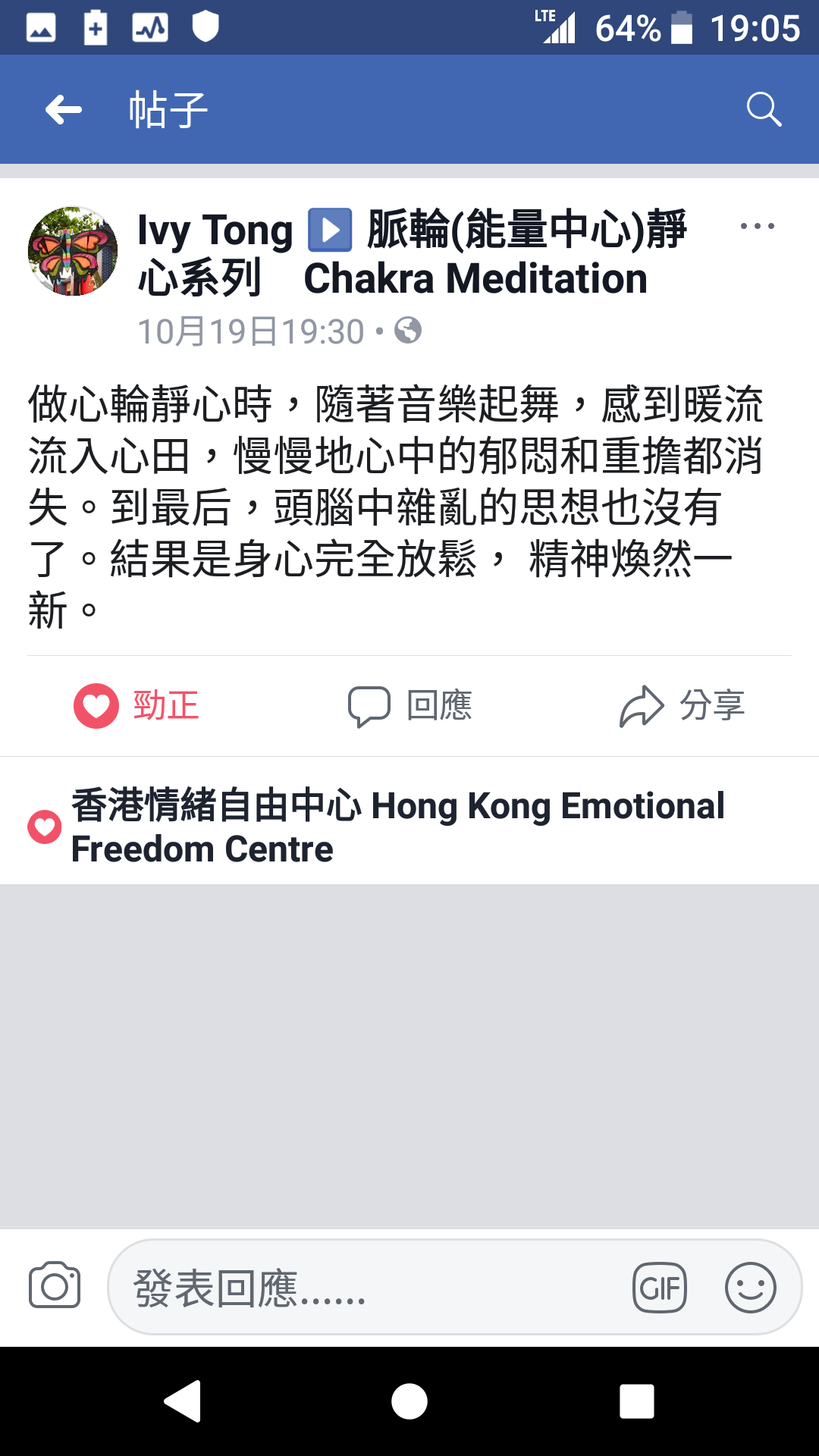Tap the 回應 comment button
The height and width of the screenshot is (1456, 819).
(x=409, y=705)
